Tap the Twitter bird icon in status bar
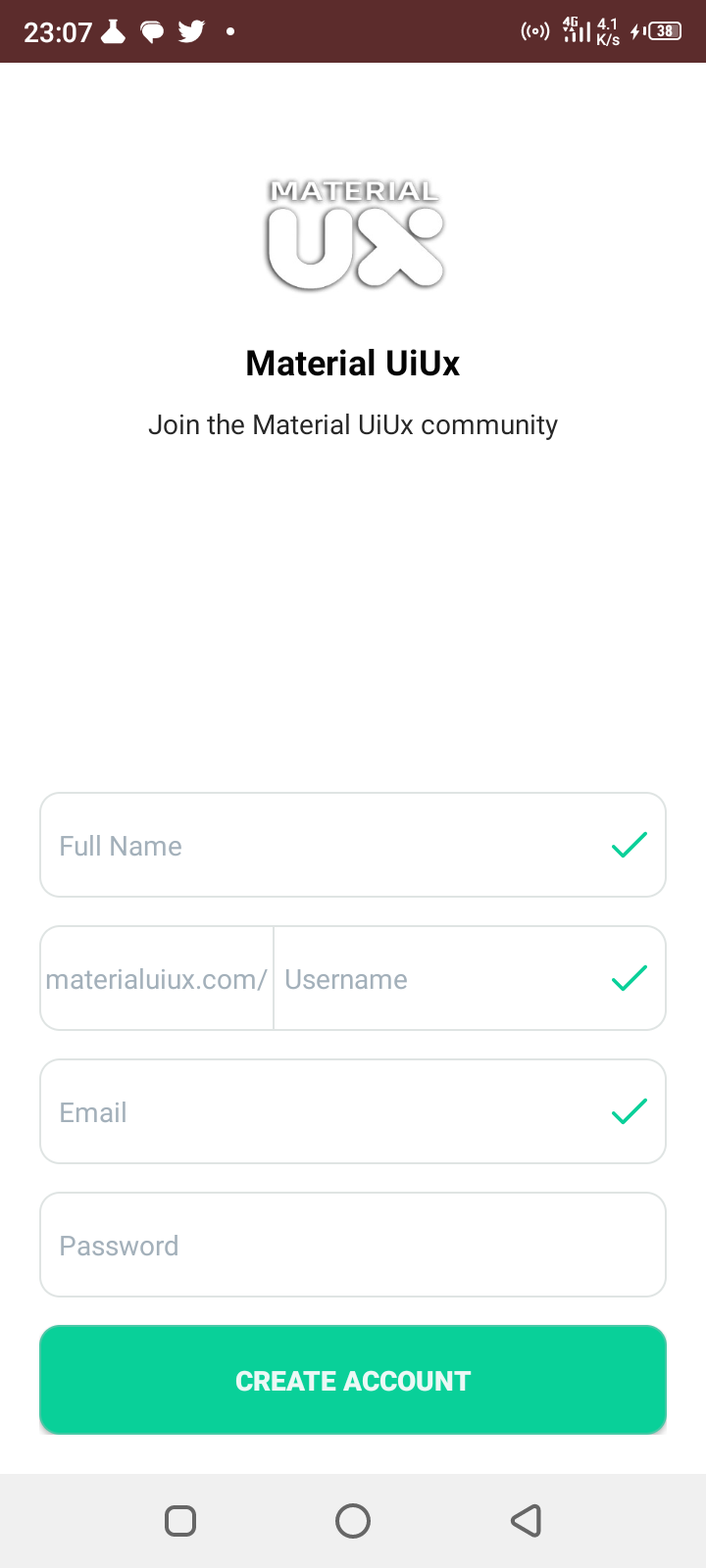The image size is (706, 1568). [189, 30]
